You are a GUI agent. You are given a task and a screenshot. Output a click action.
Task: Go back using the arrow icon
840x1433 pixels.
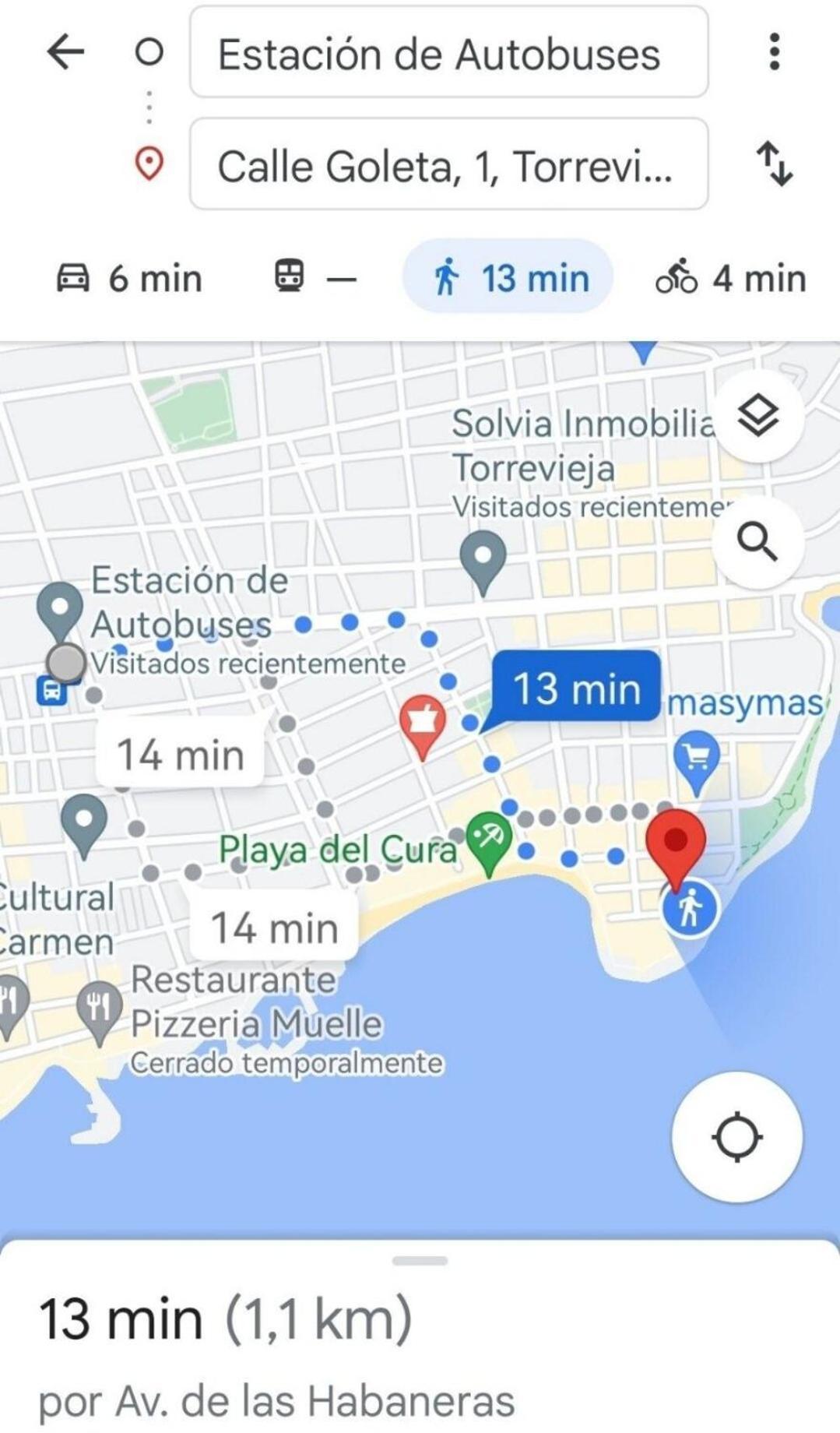tap(65, 52)
